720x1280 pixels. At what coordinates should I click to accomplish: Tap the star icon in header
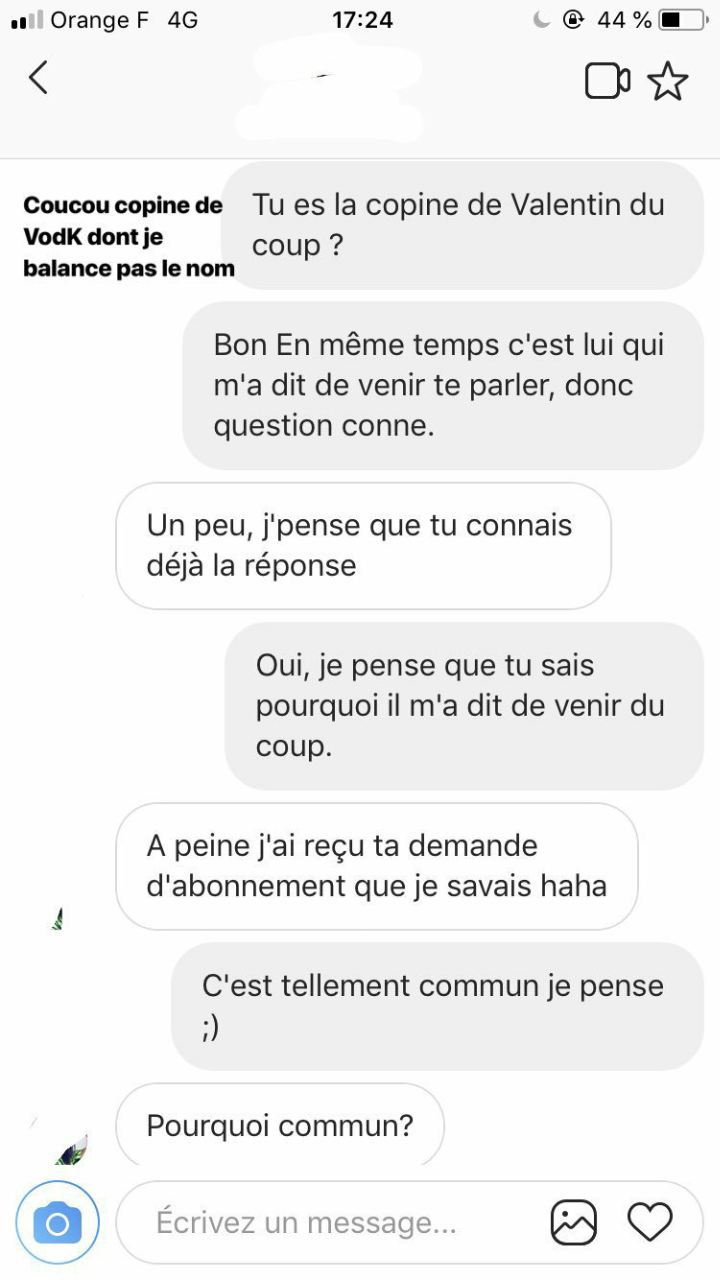668,81
